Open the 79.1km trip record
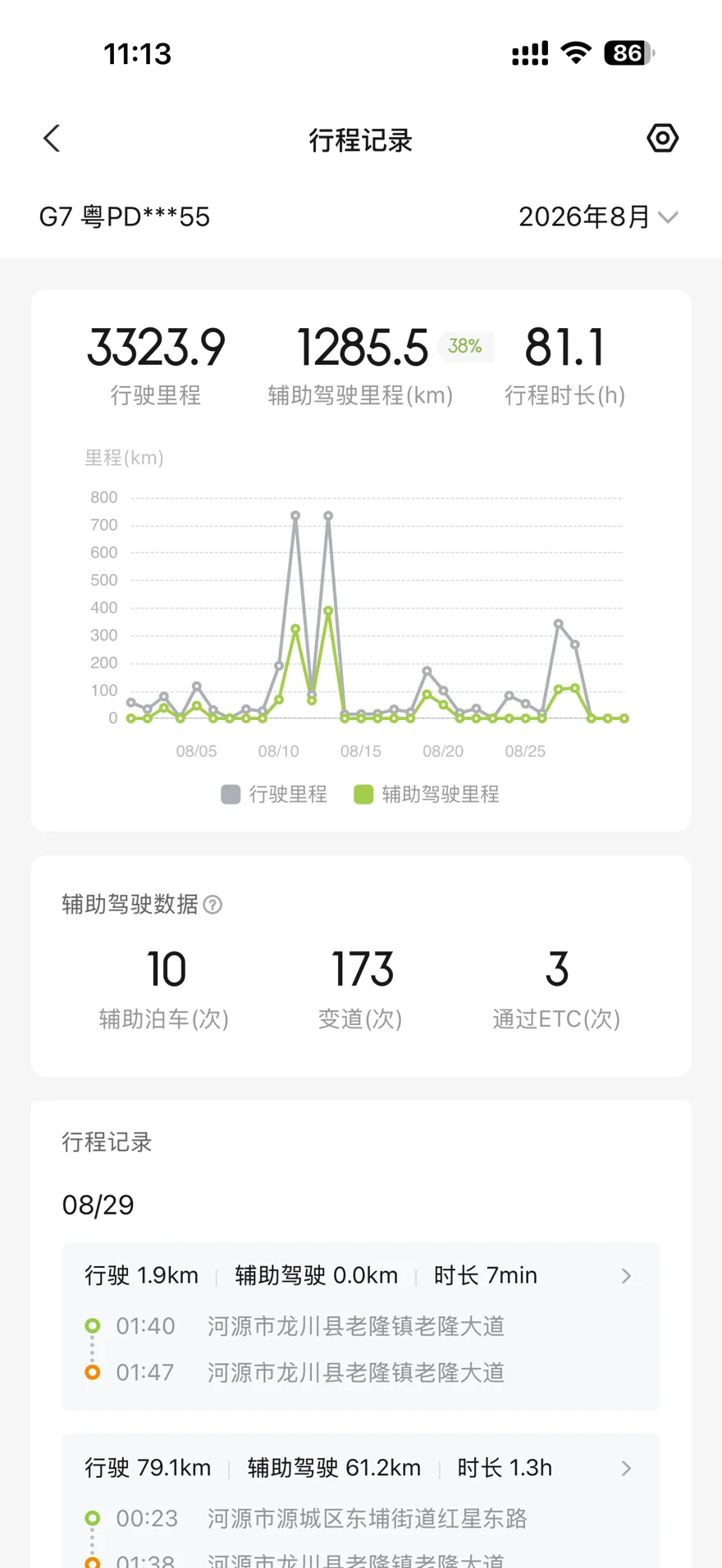This screenshot has height=1568, width=722. [361, 1501]
